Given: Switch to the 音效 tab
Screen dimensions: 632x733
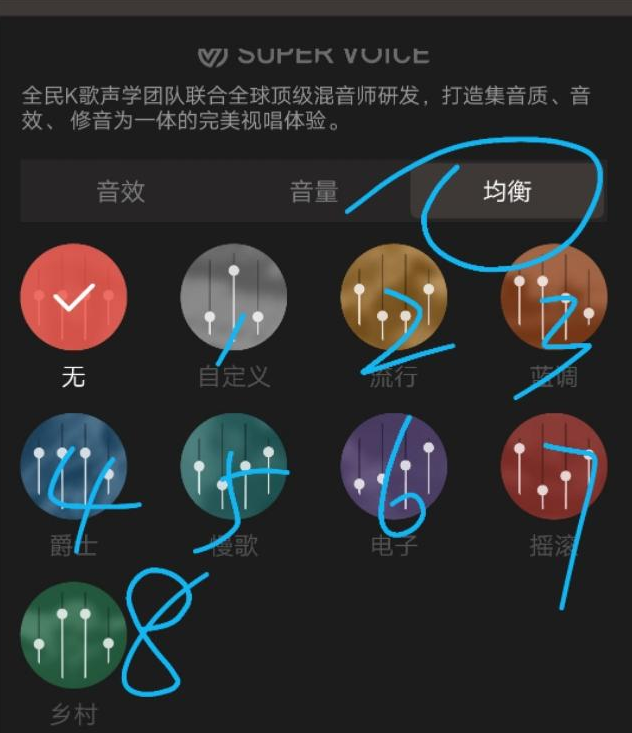Looking at the screenshot, I should point(121,191).
